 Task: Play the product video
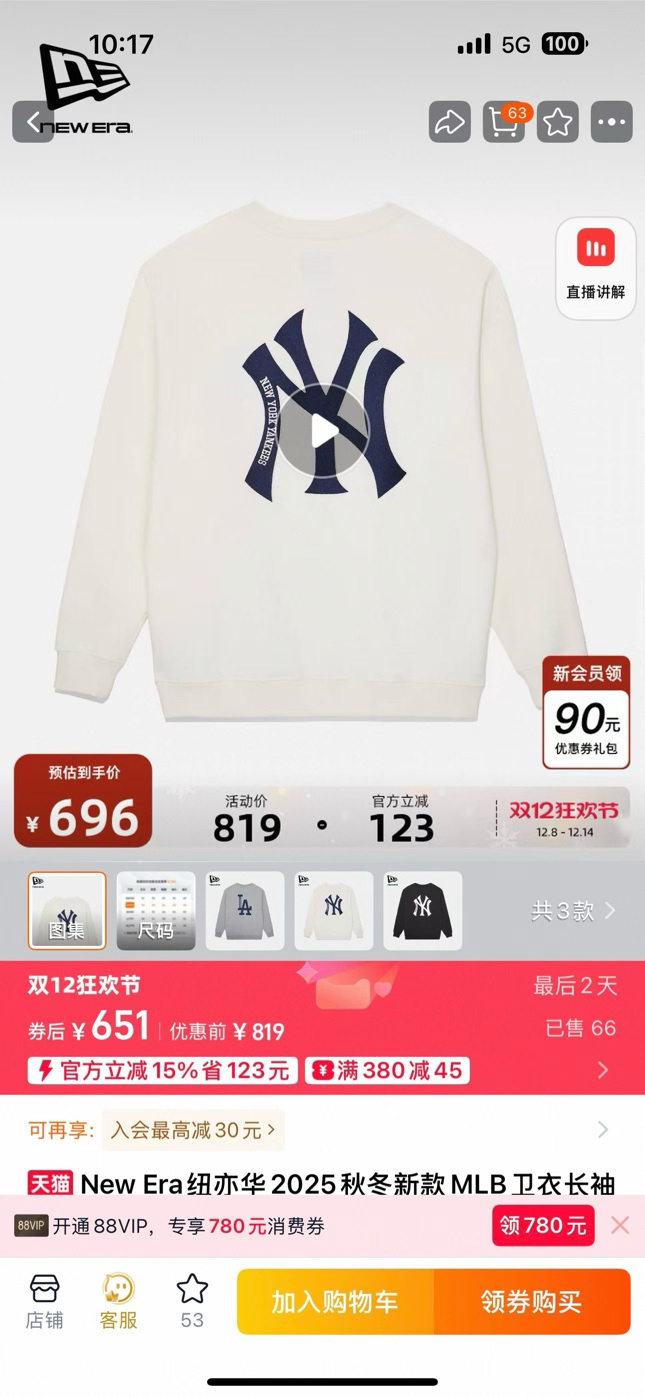pyautogui.click(x=323, y=431)
